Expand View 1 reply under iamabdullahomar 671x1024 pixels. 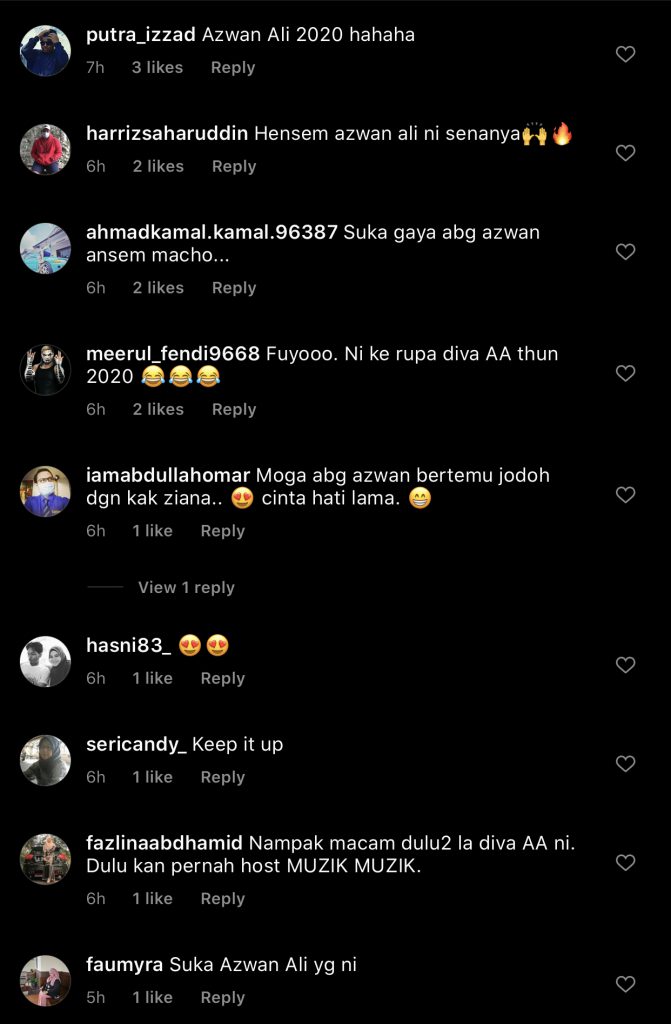pyautogui.click(x=186, y=588)
